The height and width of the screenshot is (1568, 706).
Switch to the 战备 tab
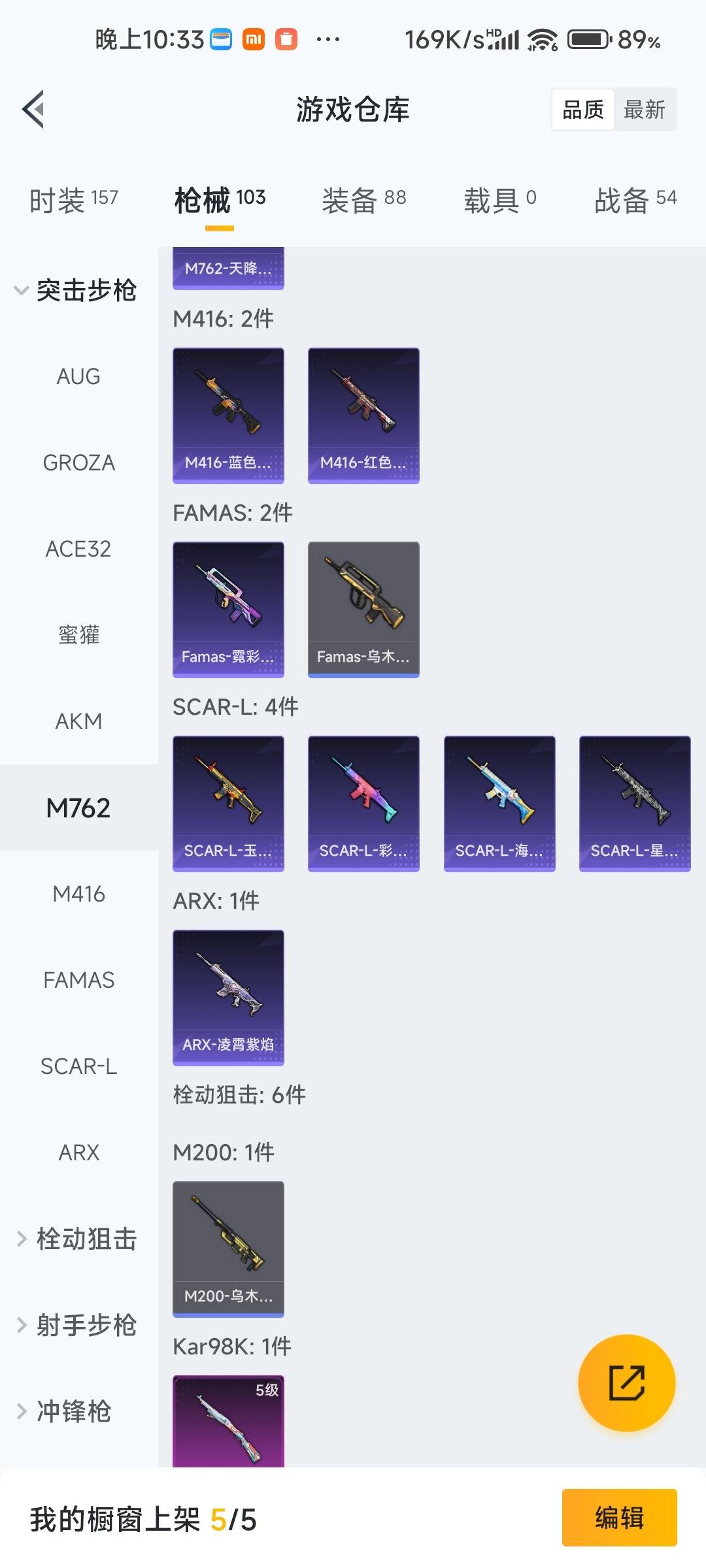(635, 199)
